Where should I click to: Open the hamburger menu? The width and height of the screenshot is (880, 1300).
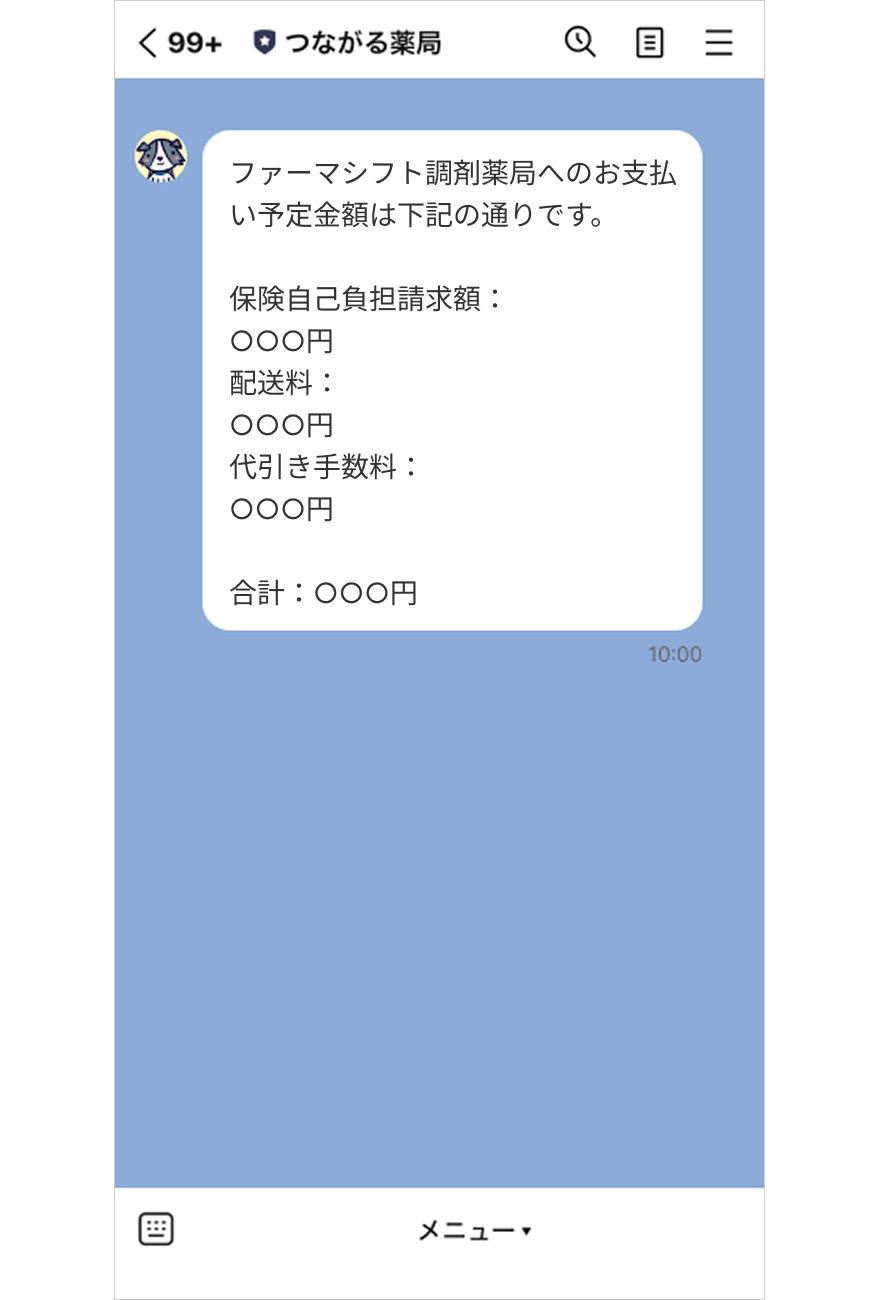(x=719, y=43)
